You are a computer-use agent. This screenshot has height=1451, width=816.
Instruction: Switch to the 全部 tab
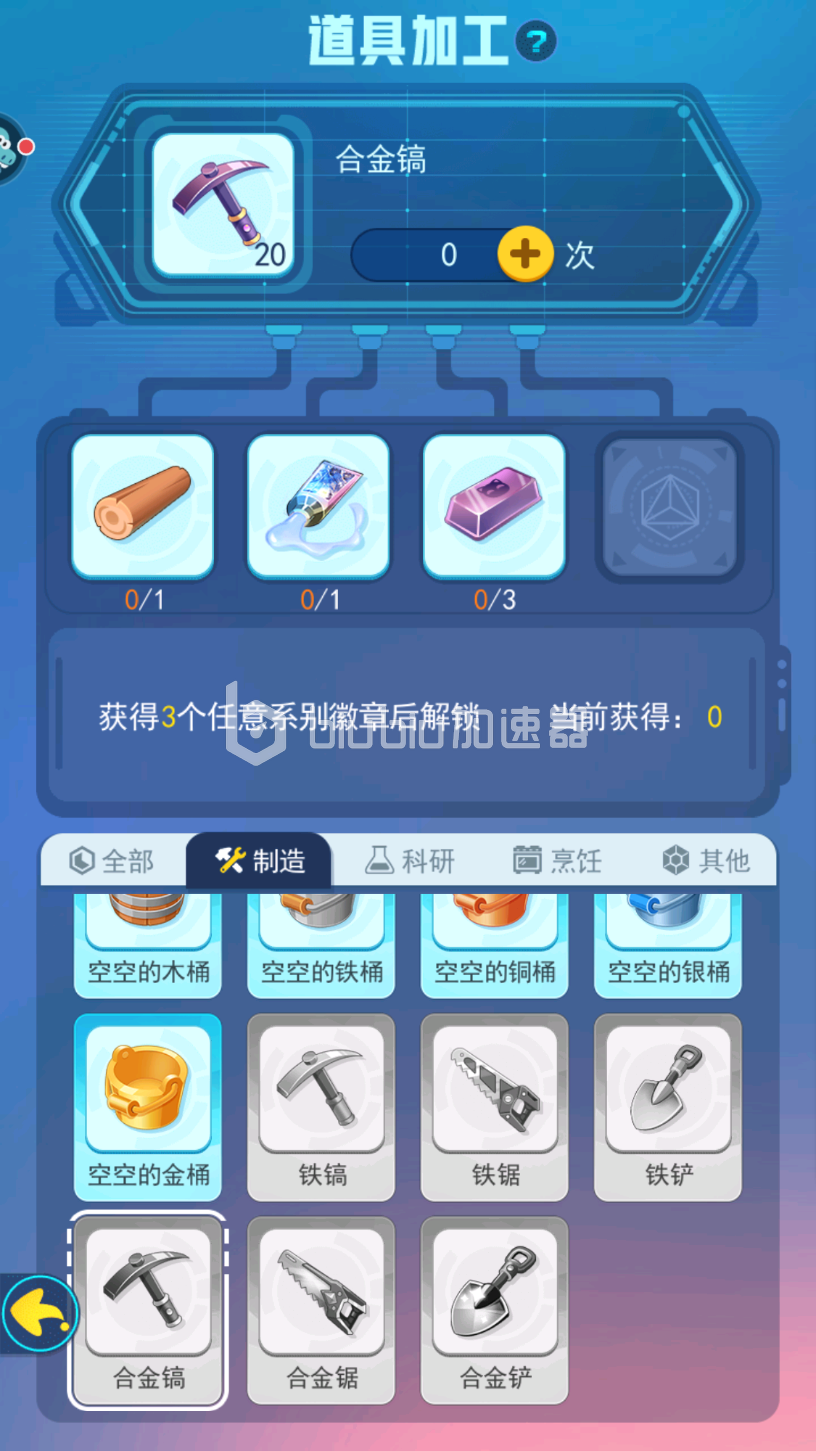tap(112, 860)
